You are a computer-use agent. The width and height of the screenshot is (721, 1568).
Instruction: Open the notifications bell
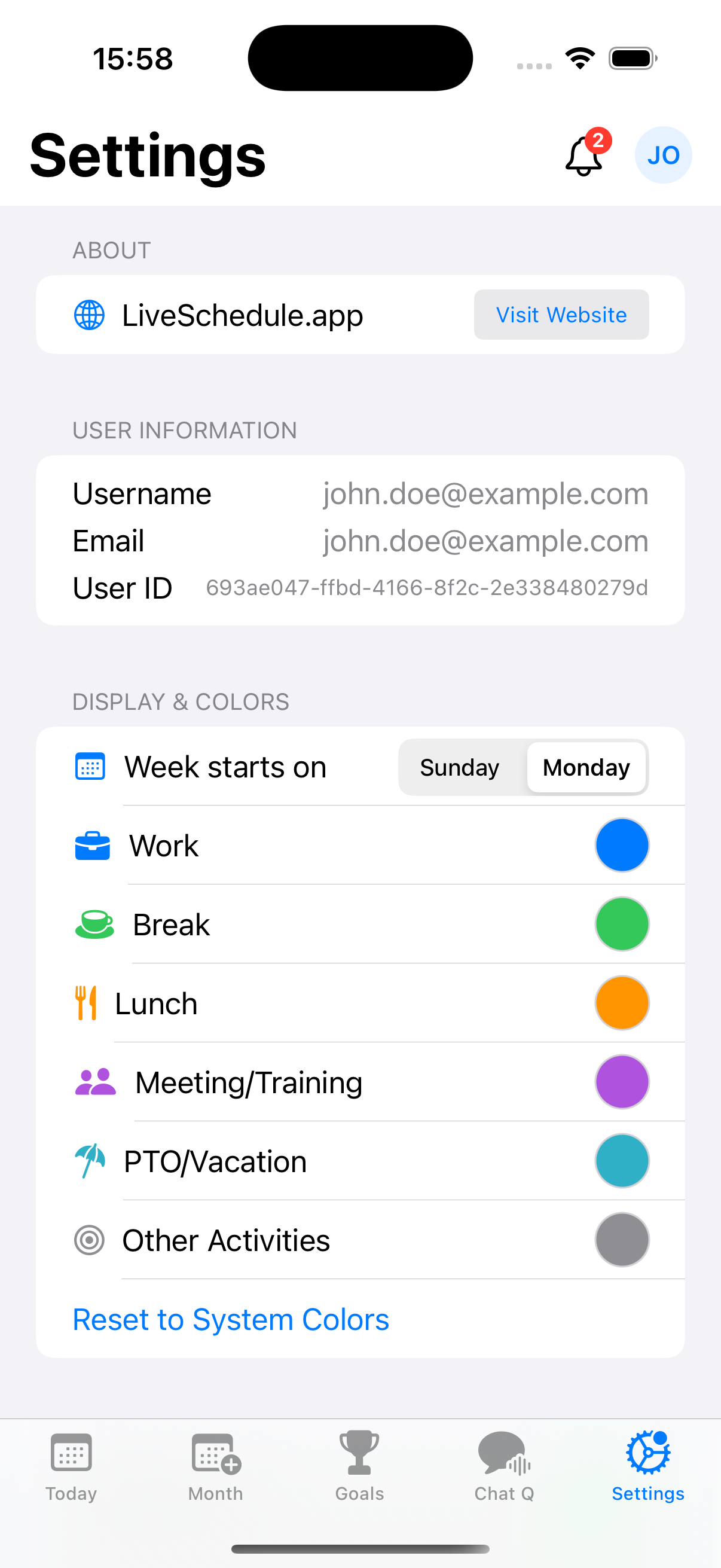pos(584,156)
